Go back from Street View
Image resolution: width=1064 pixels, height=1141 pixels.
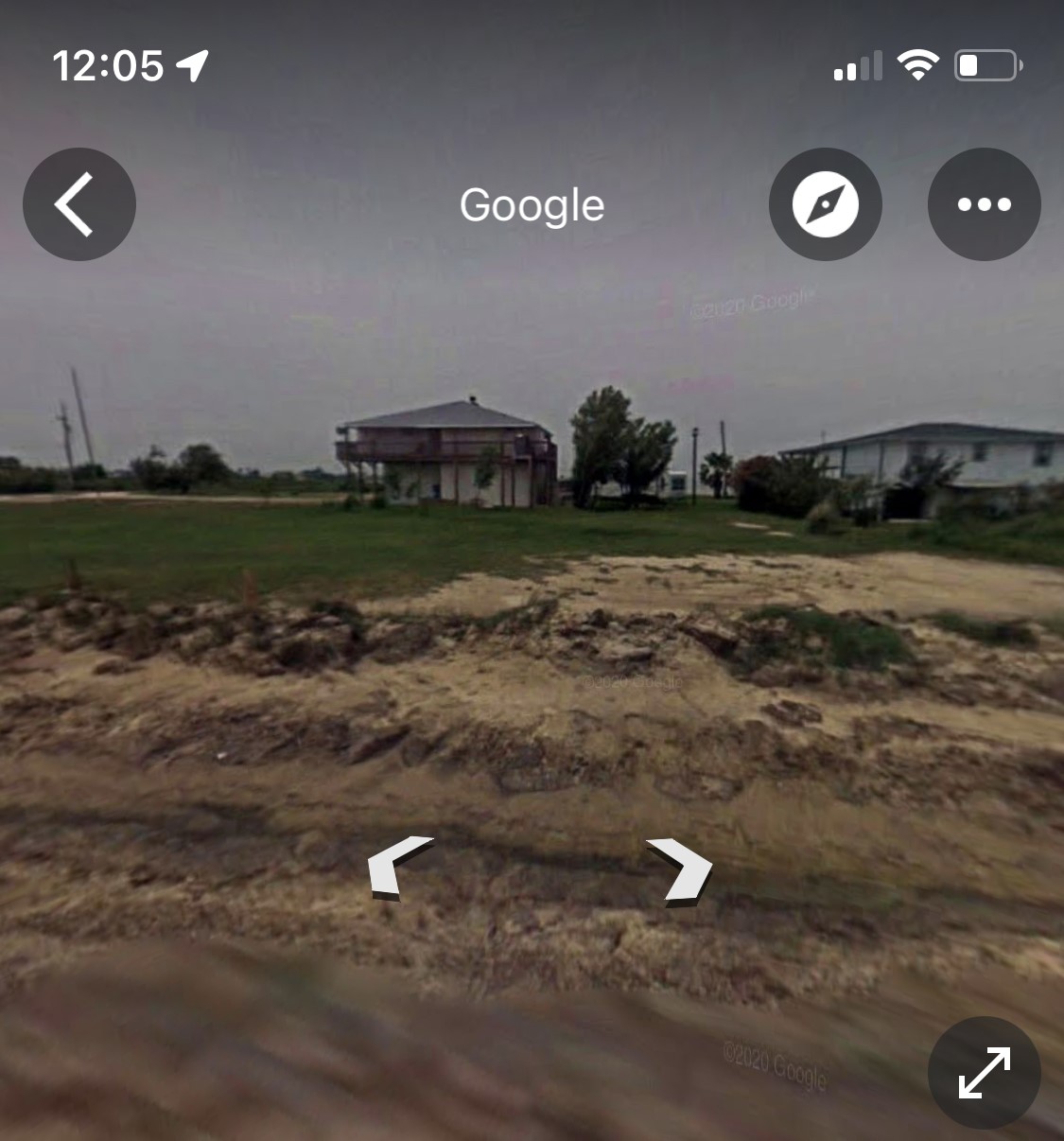(79, 204)
